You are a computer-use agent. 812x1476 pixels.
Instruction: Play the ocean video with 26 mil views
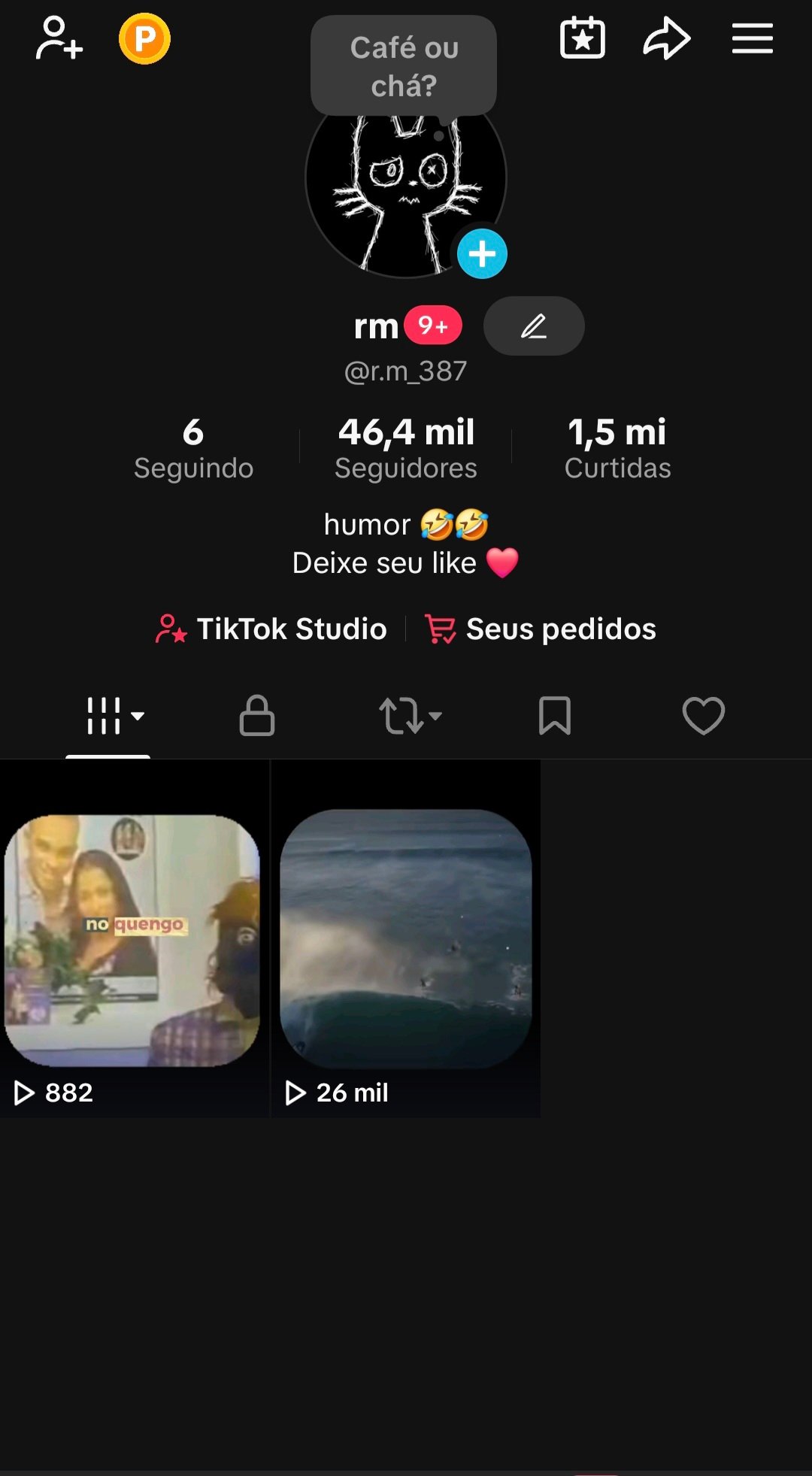406,940
